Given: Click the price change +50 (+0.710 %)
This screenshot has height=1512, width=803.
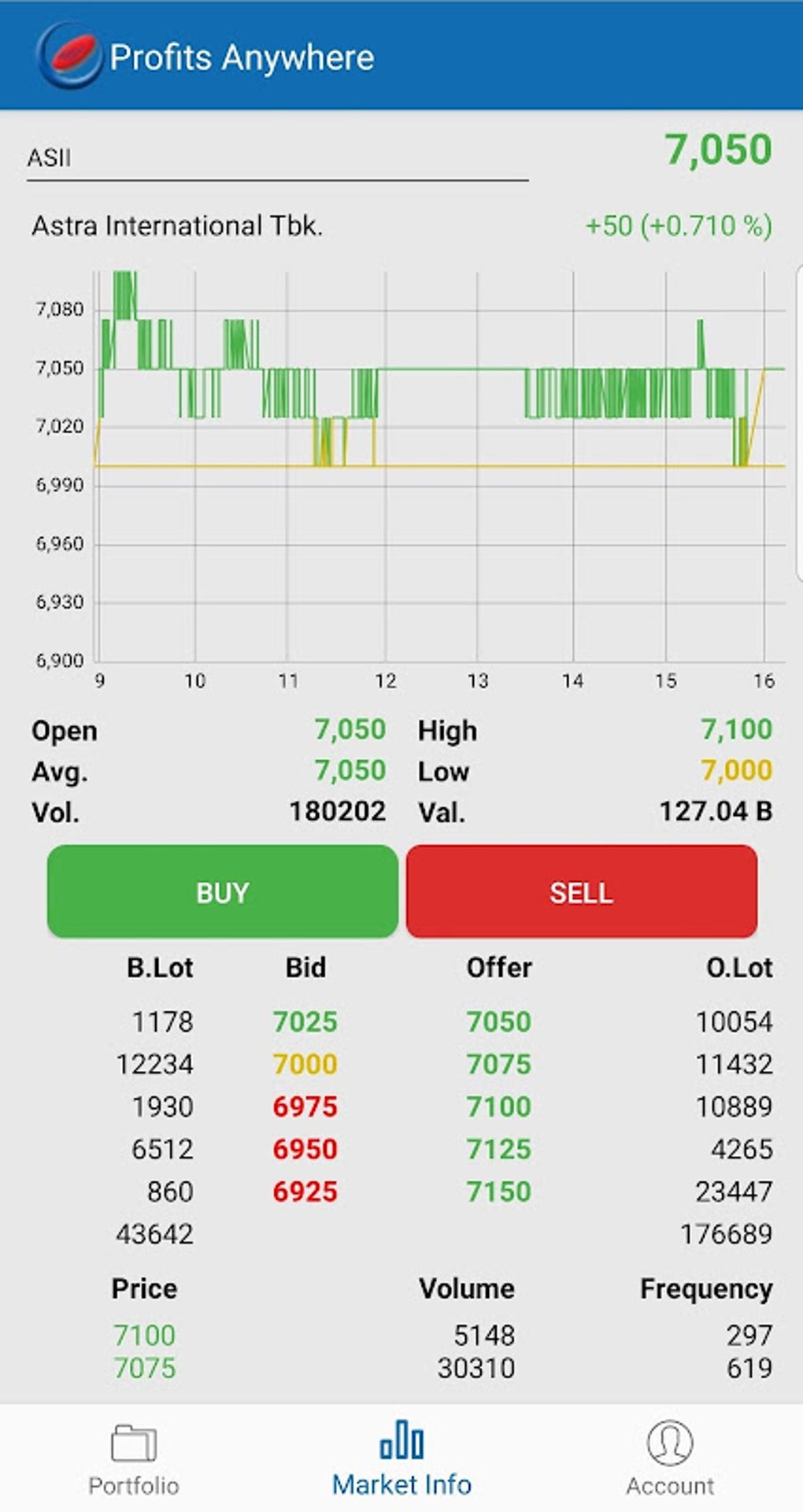Looking at the screenshot, I should pyautogui.click(x=679, y=226).
